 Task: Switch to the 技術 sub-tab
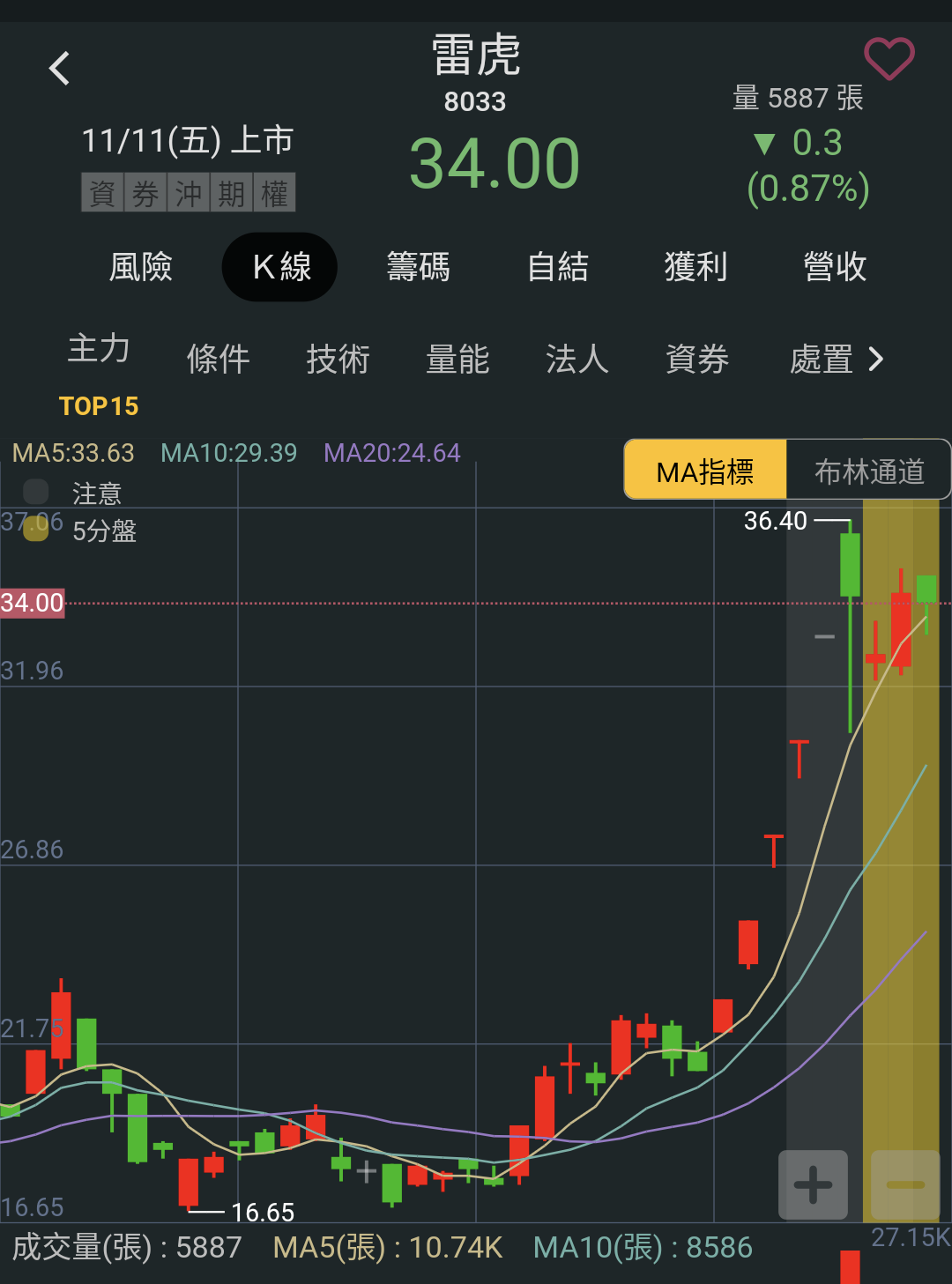(338, 360)
